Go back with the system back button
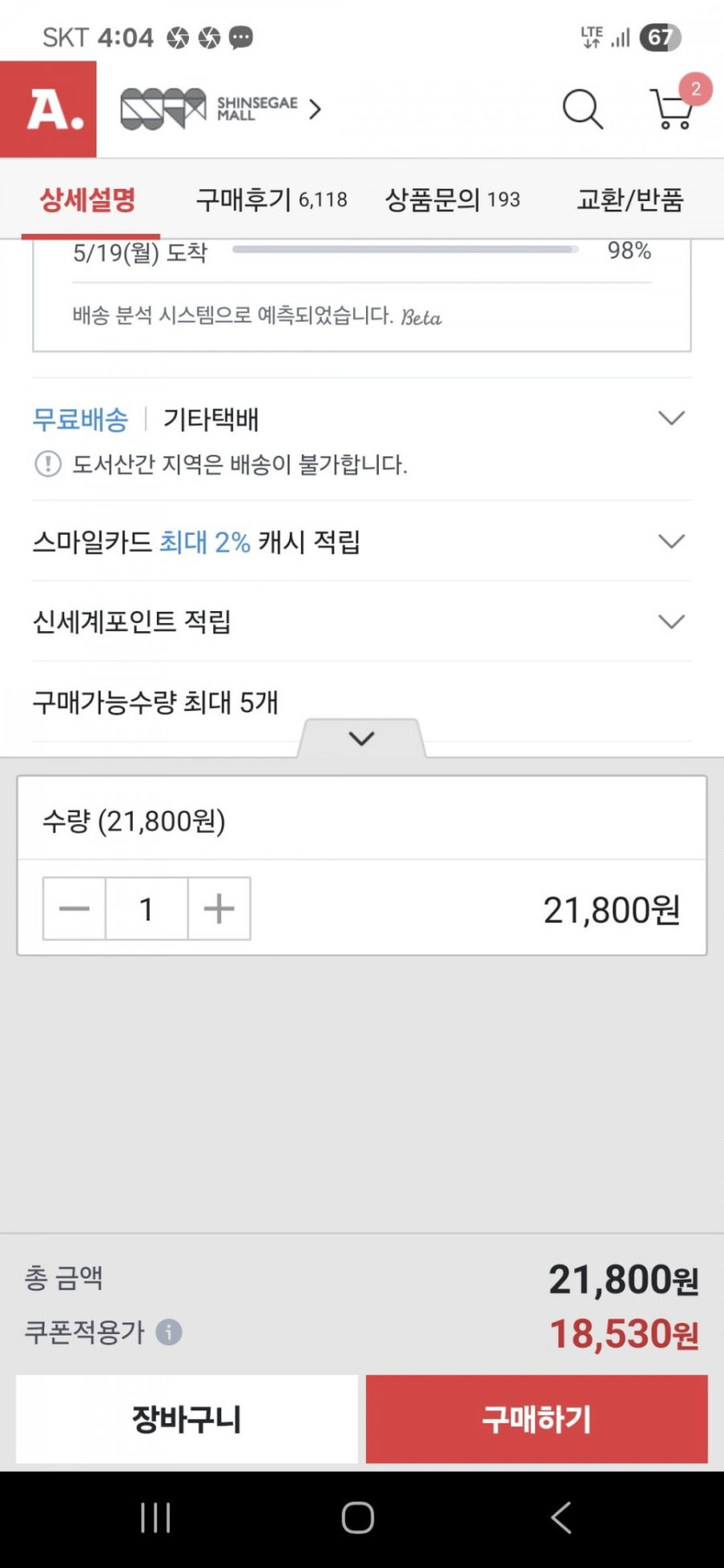724x1568 pixels. pos(561,1518)
